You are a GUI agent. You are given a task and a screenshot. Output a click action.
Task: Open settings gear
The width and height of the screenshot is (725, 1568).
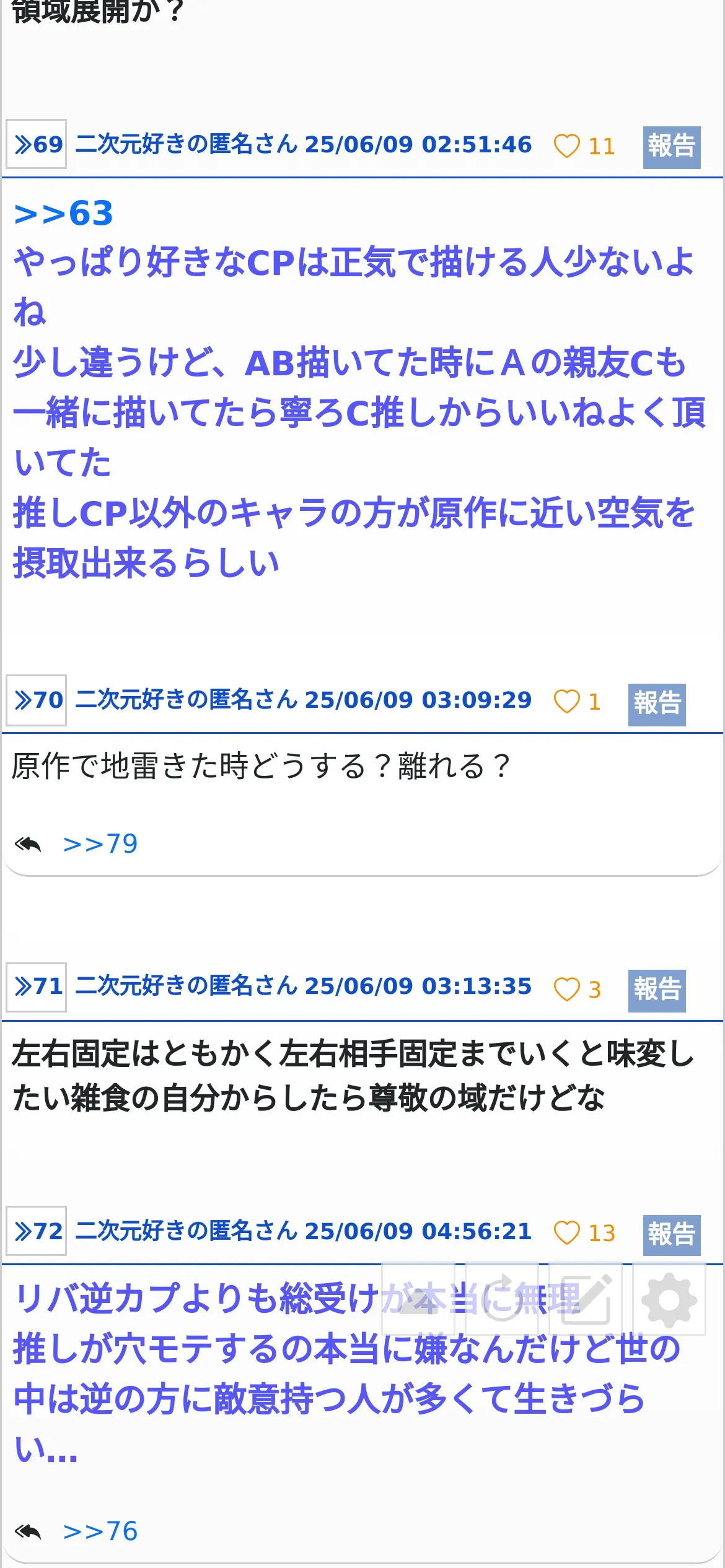click(669, 1300)
